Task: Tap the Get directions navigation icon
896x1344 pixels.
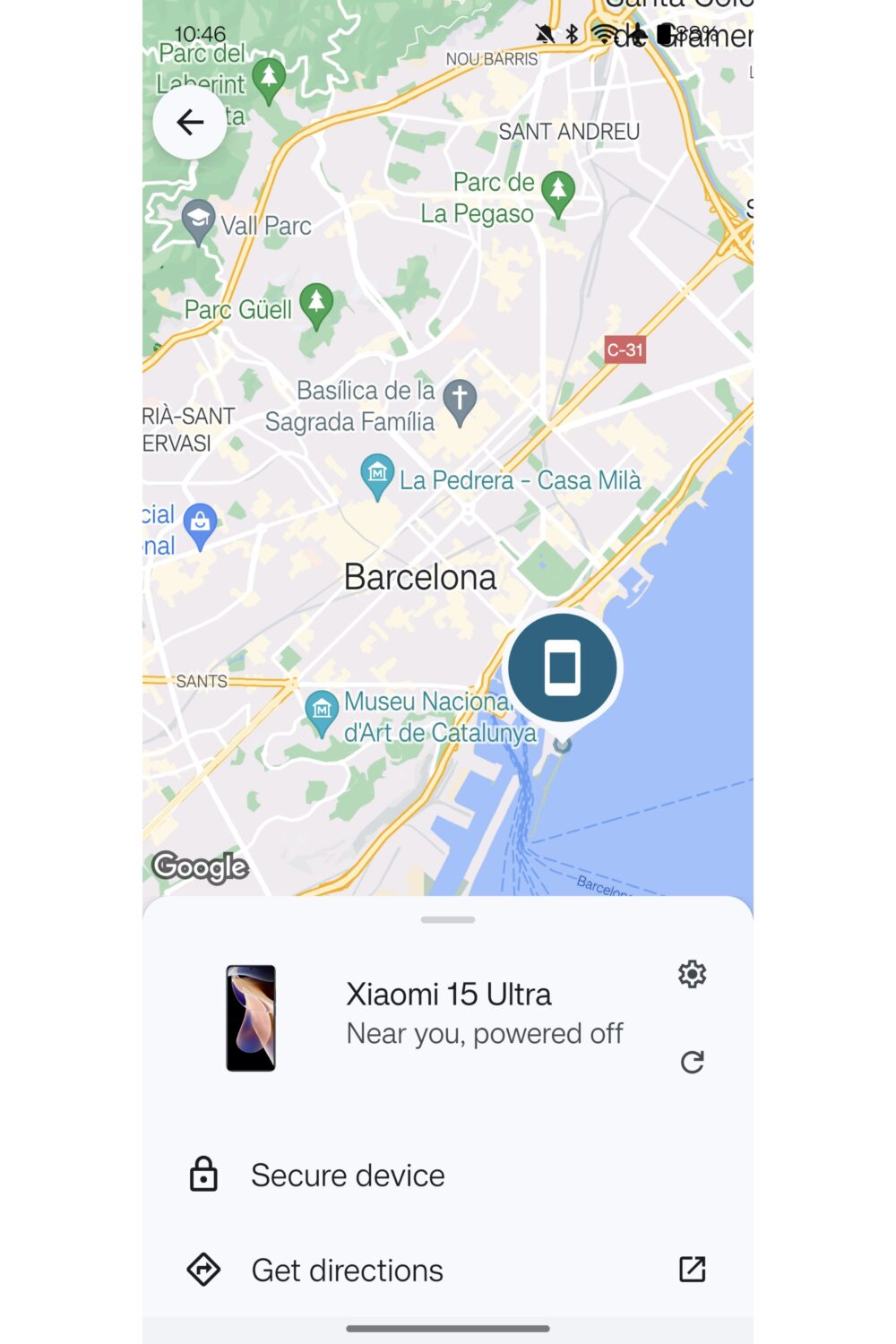Action: (204, 1270)
